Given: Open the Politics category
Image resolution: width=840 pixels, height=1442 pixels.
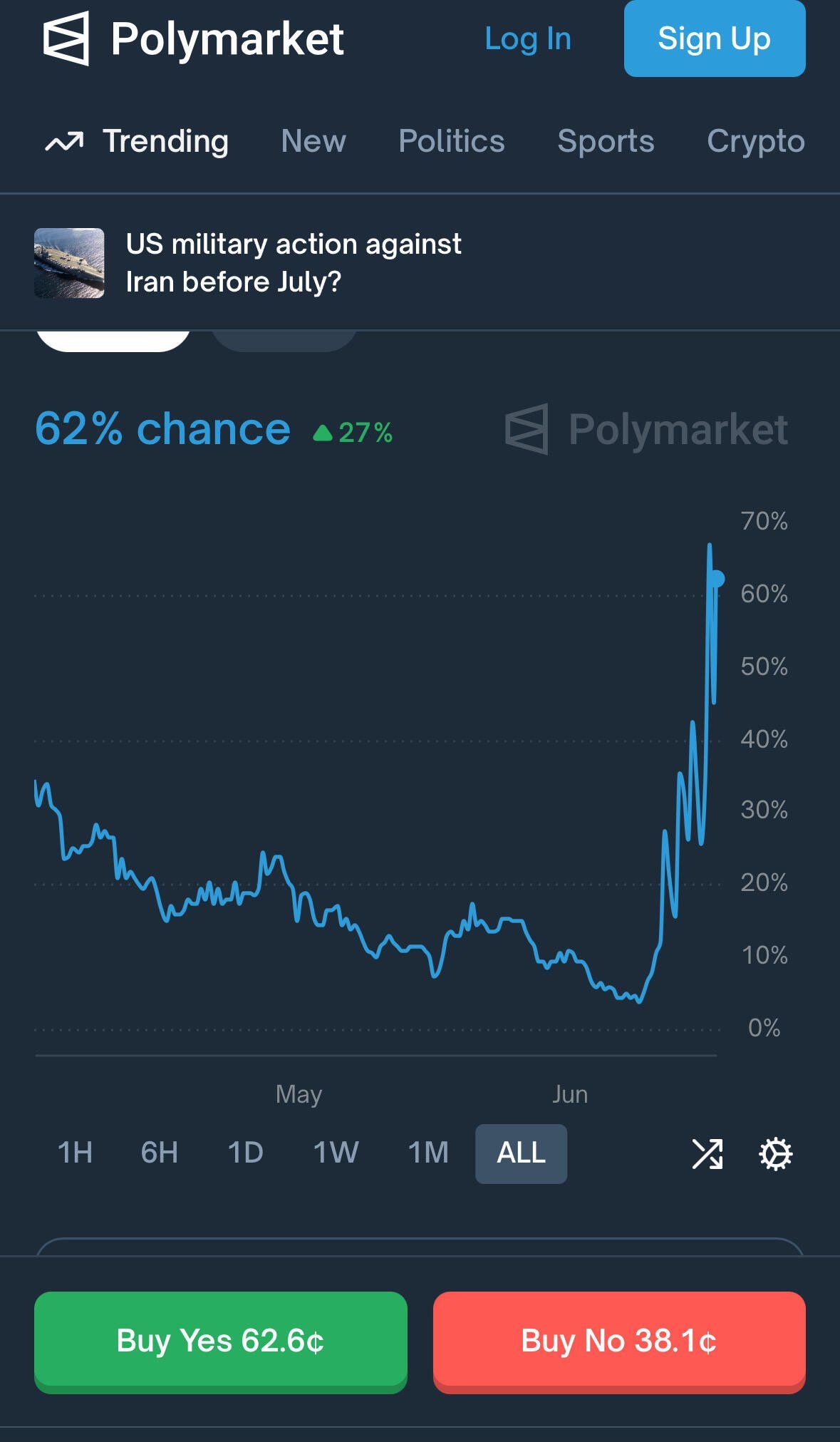Looking at the screenshot, I should pyautogui.click(x=452, y=141).
